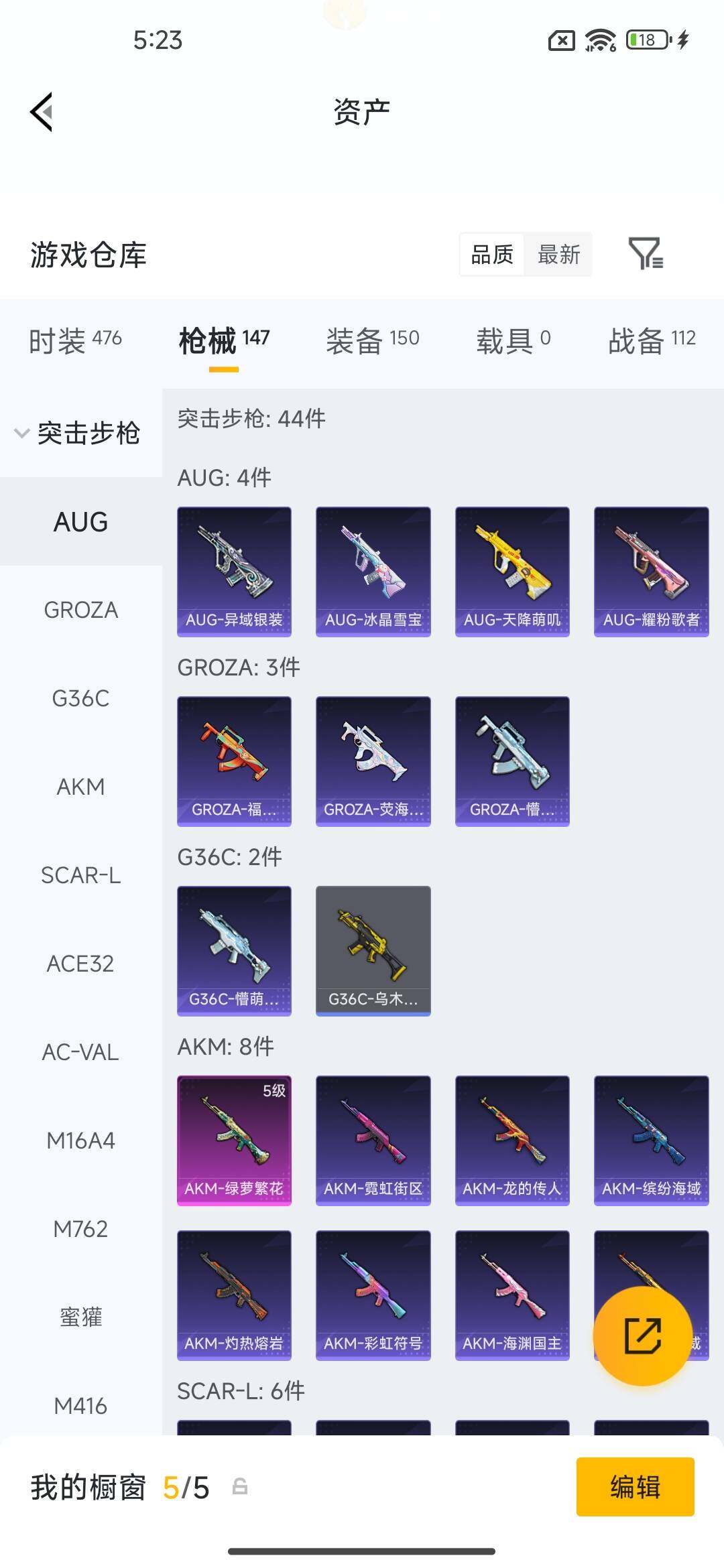
Task: Open the G36C-乌木 skin tile
Action: 373,950
